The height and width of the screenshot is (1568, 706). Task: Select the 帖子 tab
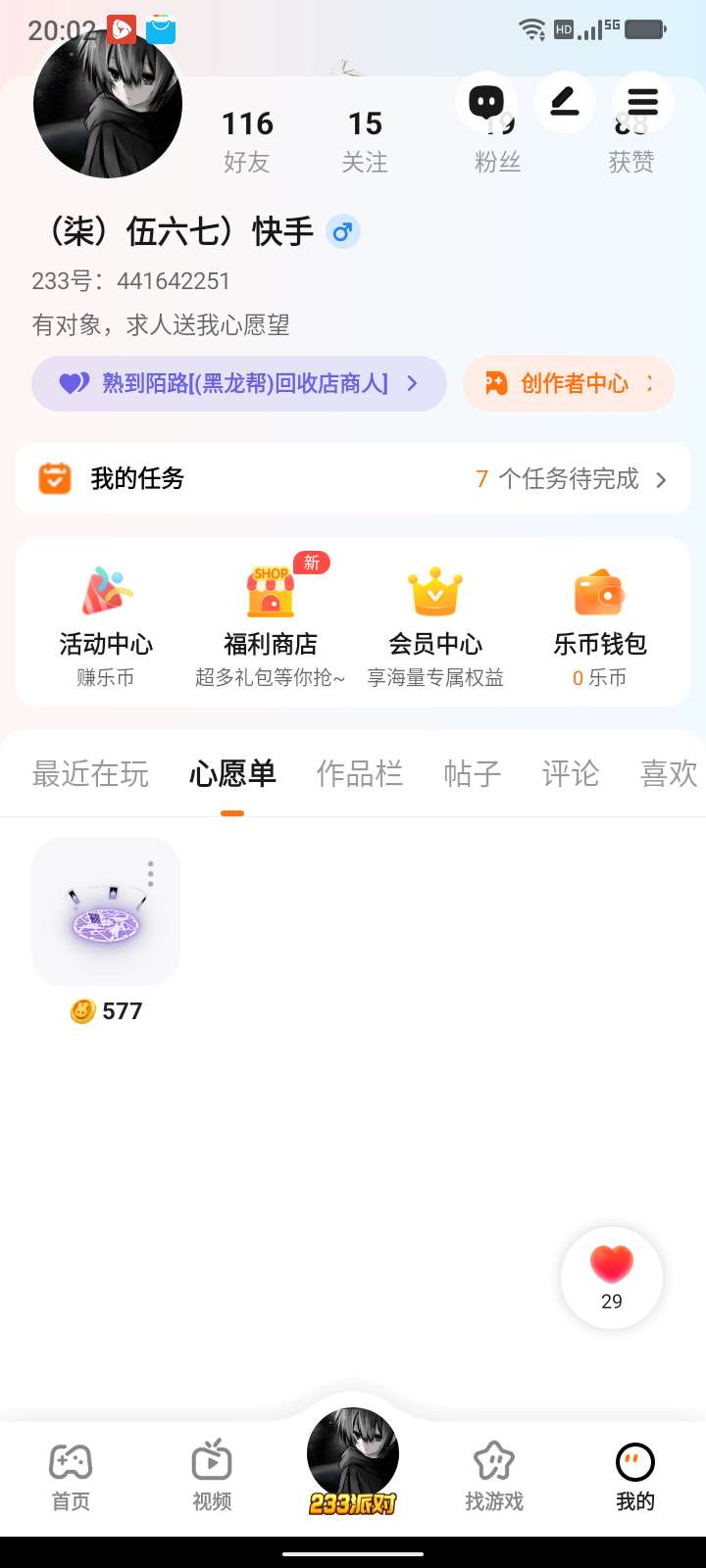click(472, 774)
